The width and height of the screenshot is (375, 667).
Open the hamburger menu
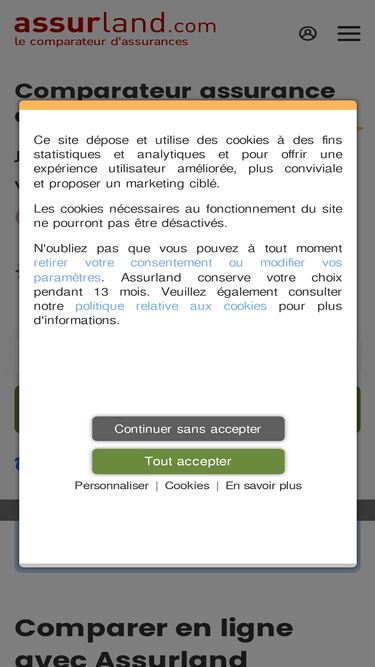[x=349, y=33]
